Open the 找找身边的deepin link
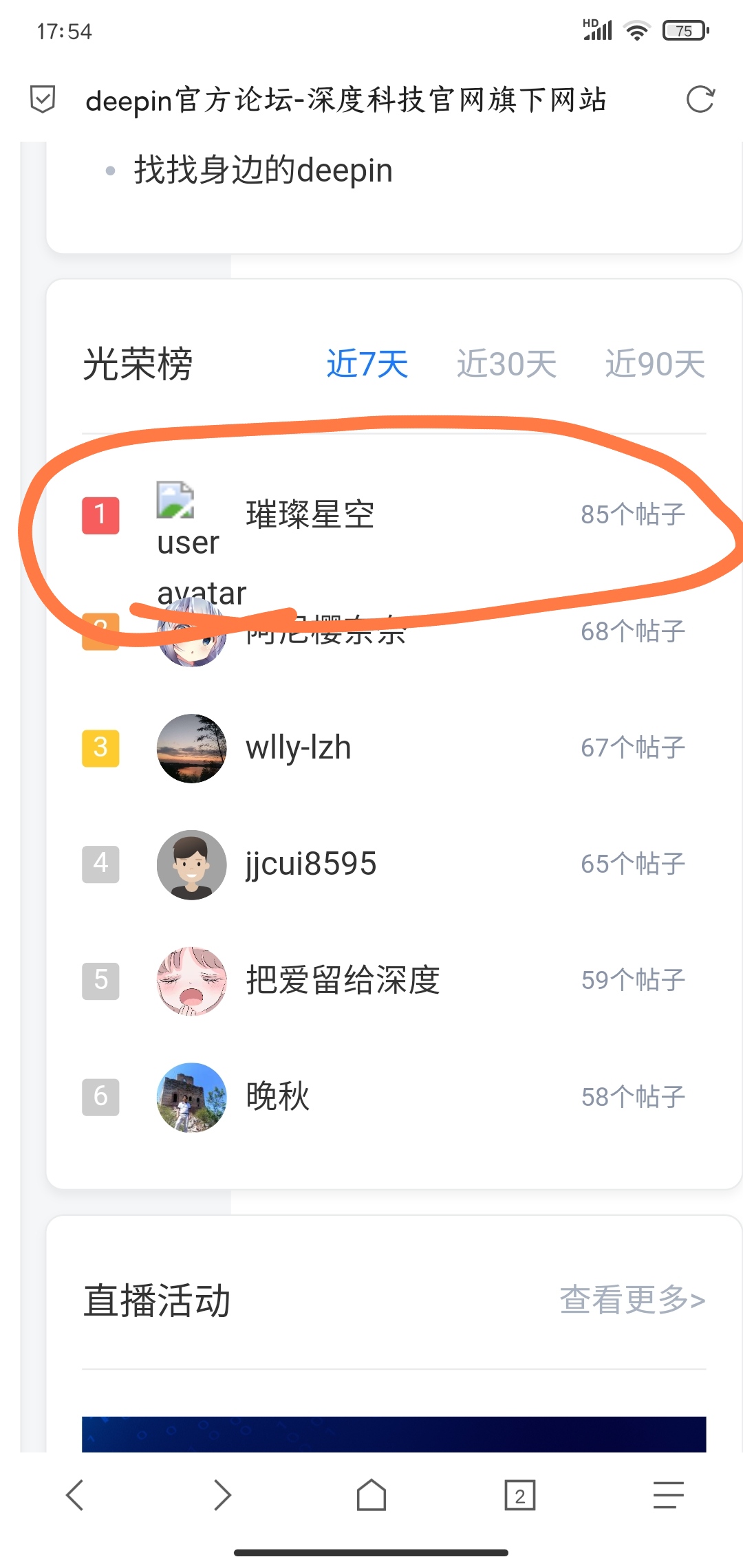This screenshot has width=743, height=1568. (263, 170)
